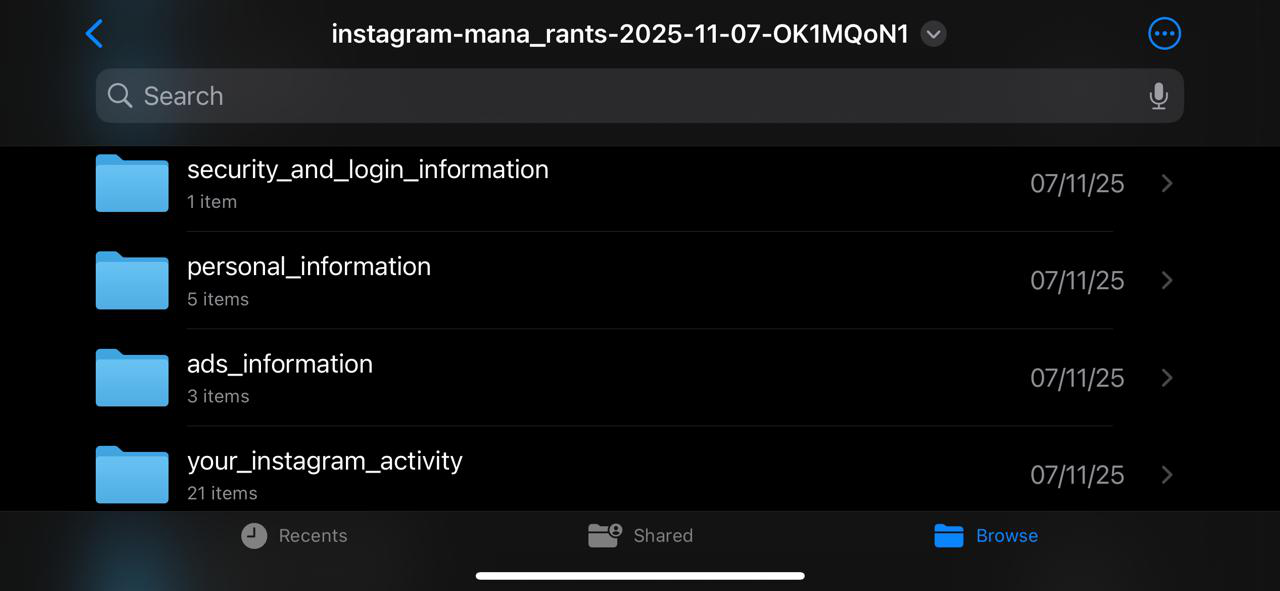Start voice dictation with the microphone
Image resolution: width=1280 pixels, height=591 pixels.
point(1158,96)
